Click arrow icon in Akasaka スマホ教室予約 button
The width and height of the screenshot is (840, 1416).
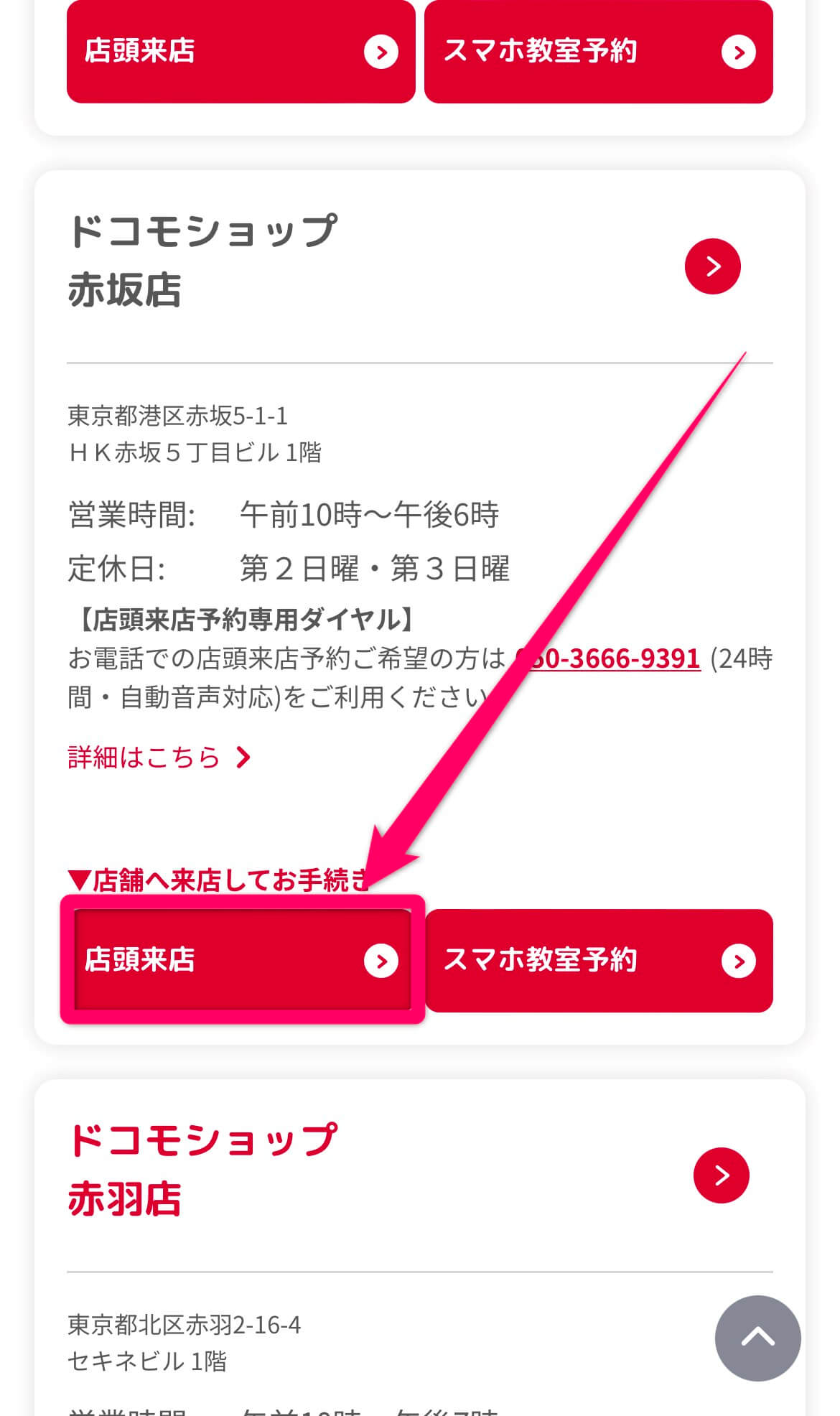tap(738, 961)
